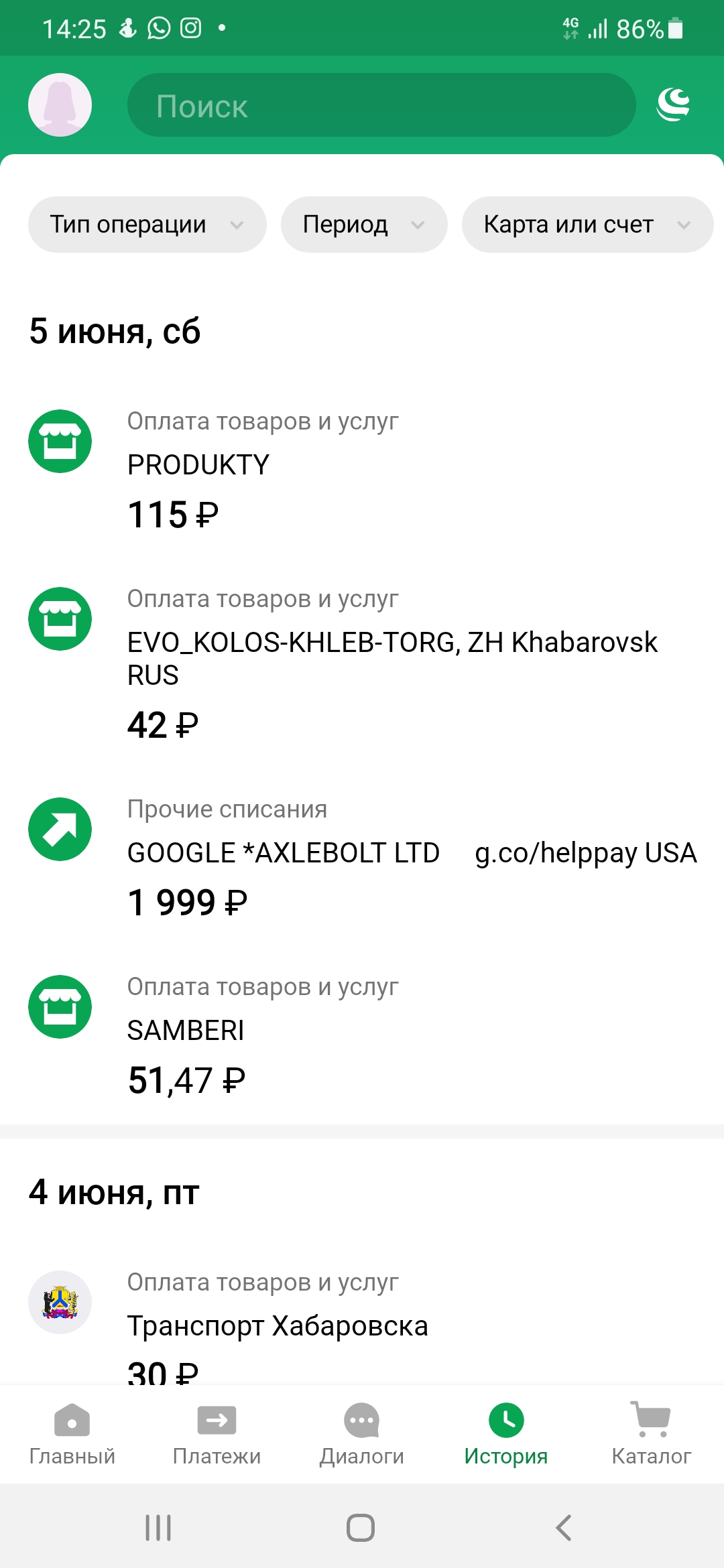Open the SAMBERI 51,47 ₽ transaction
The height and width of the screenshot is (1568, 724).
pos(362,1035)
